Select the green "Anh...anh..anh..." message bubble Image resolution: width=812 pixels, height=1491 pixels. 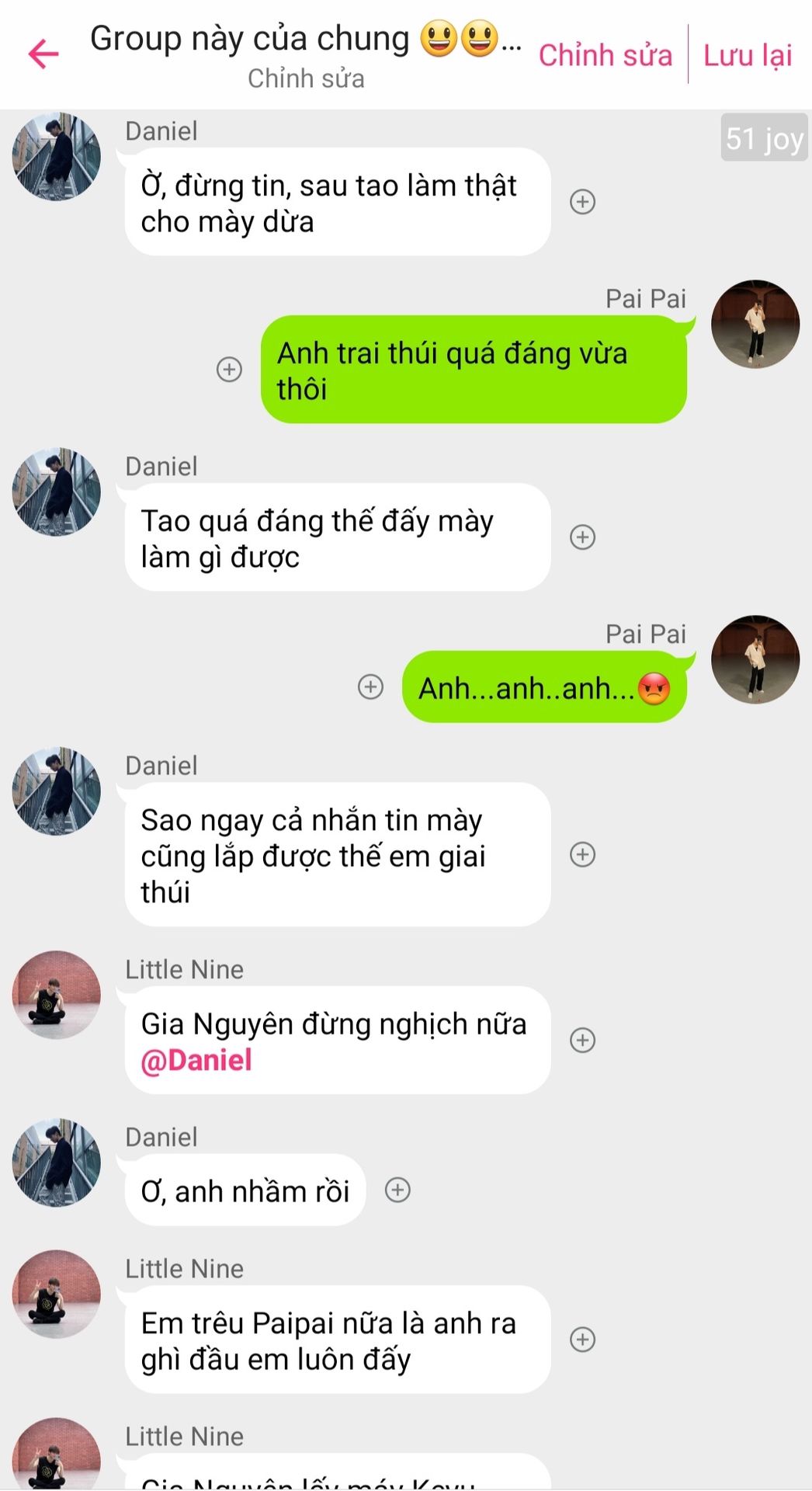tap(543, 688)
